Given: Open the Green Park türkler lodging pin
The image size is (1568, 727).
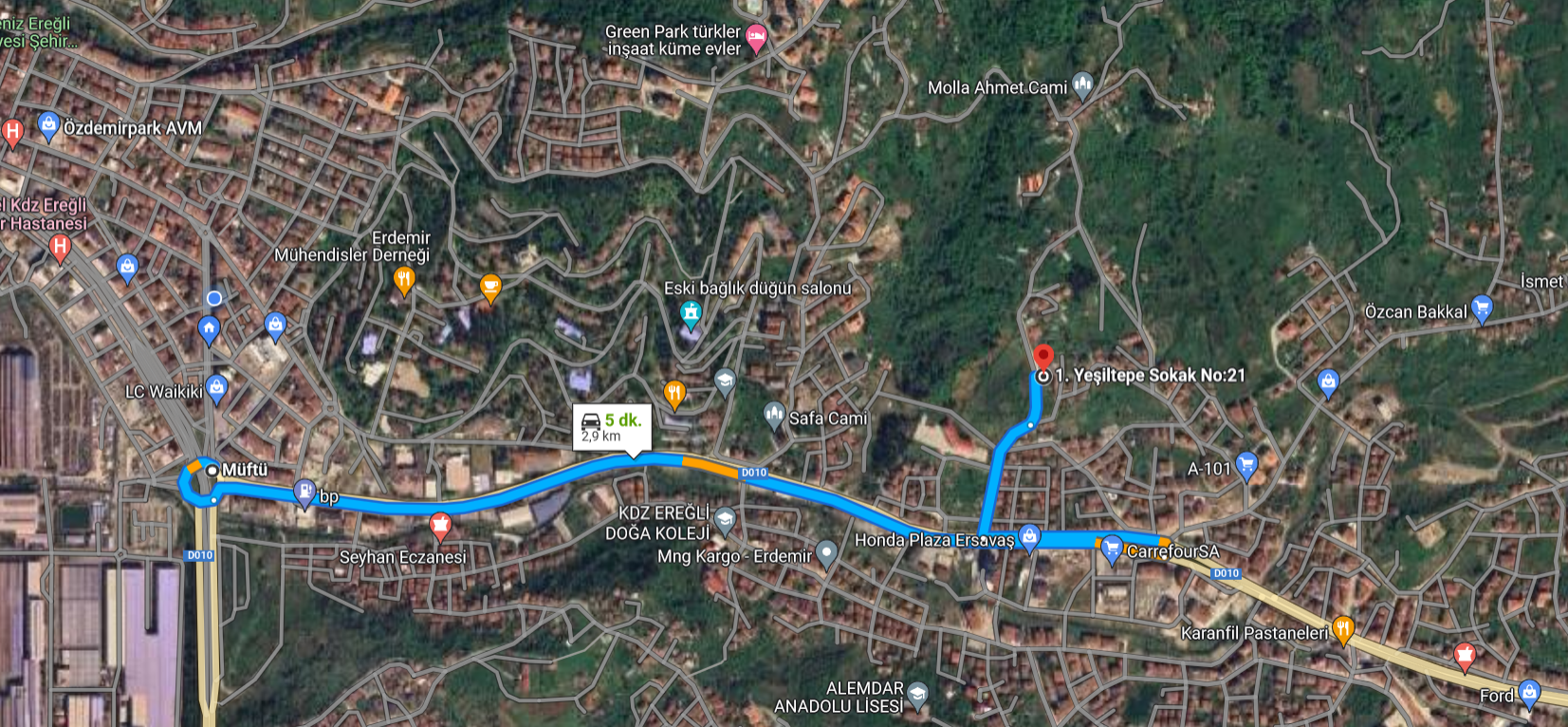Looking at the screenshot, I should (756, 38).
